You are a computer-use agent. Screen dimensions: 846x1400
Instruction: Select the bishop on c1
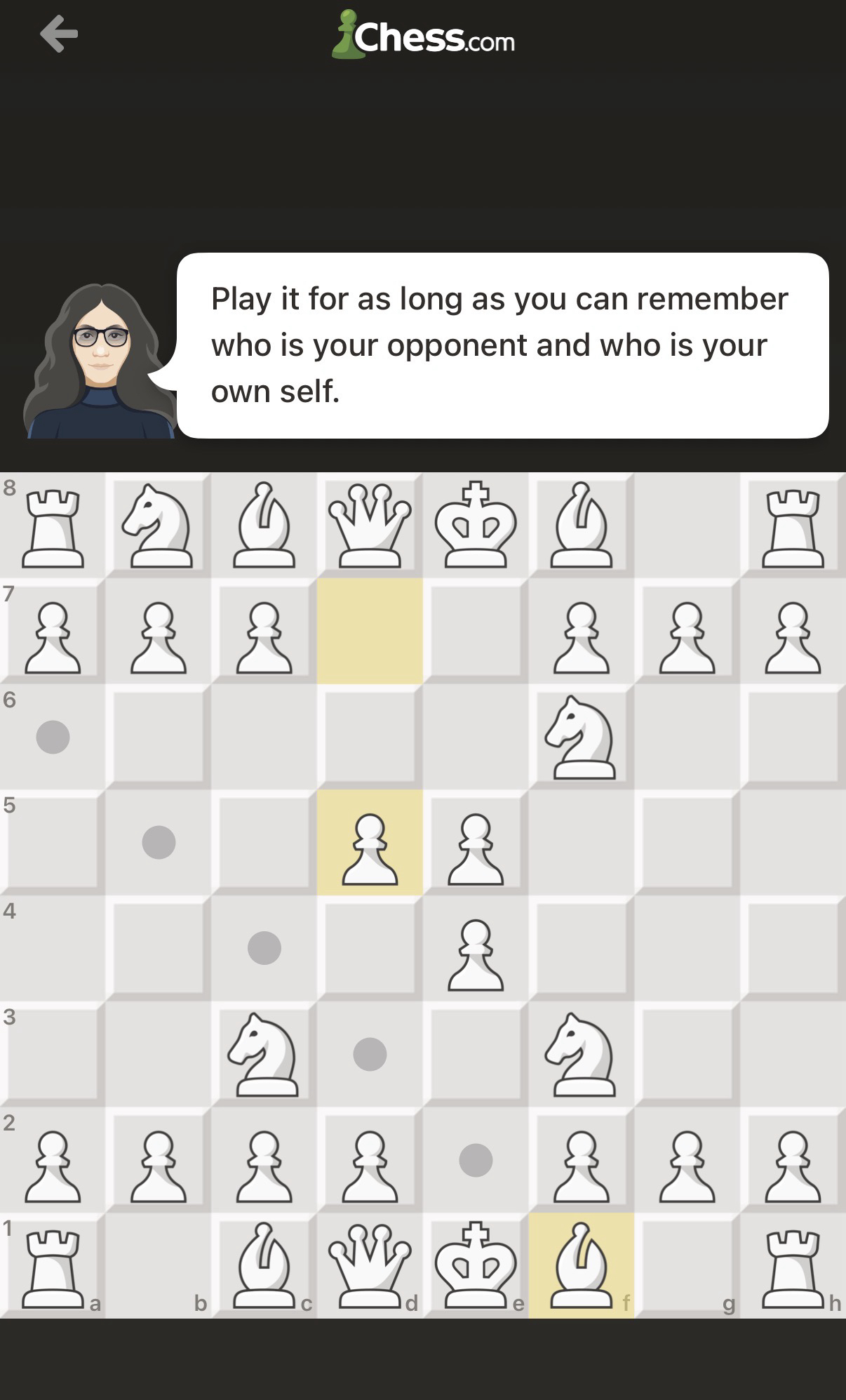(x=264, y=1266)
